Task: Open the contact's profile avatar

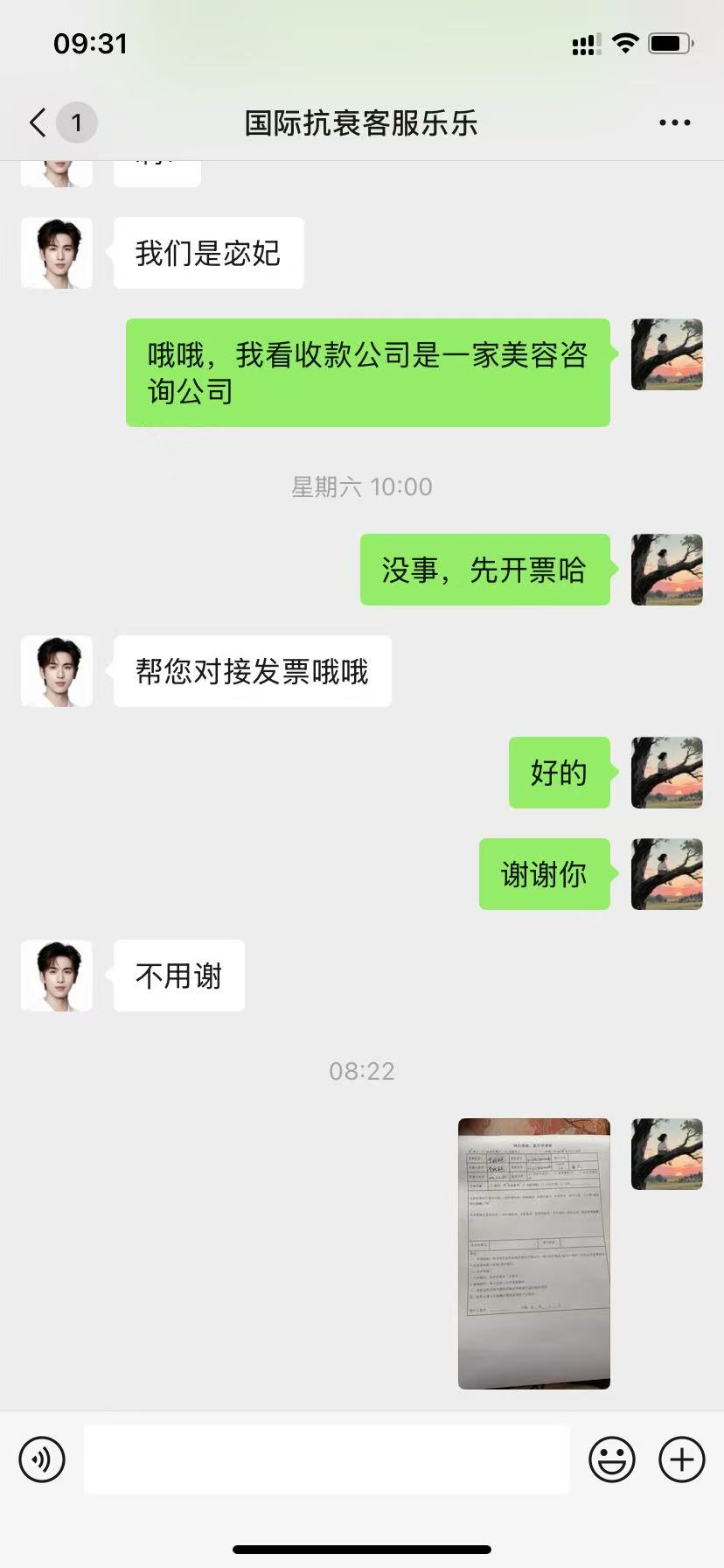Action: pyautogui.click(x=56, y=253)
